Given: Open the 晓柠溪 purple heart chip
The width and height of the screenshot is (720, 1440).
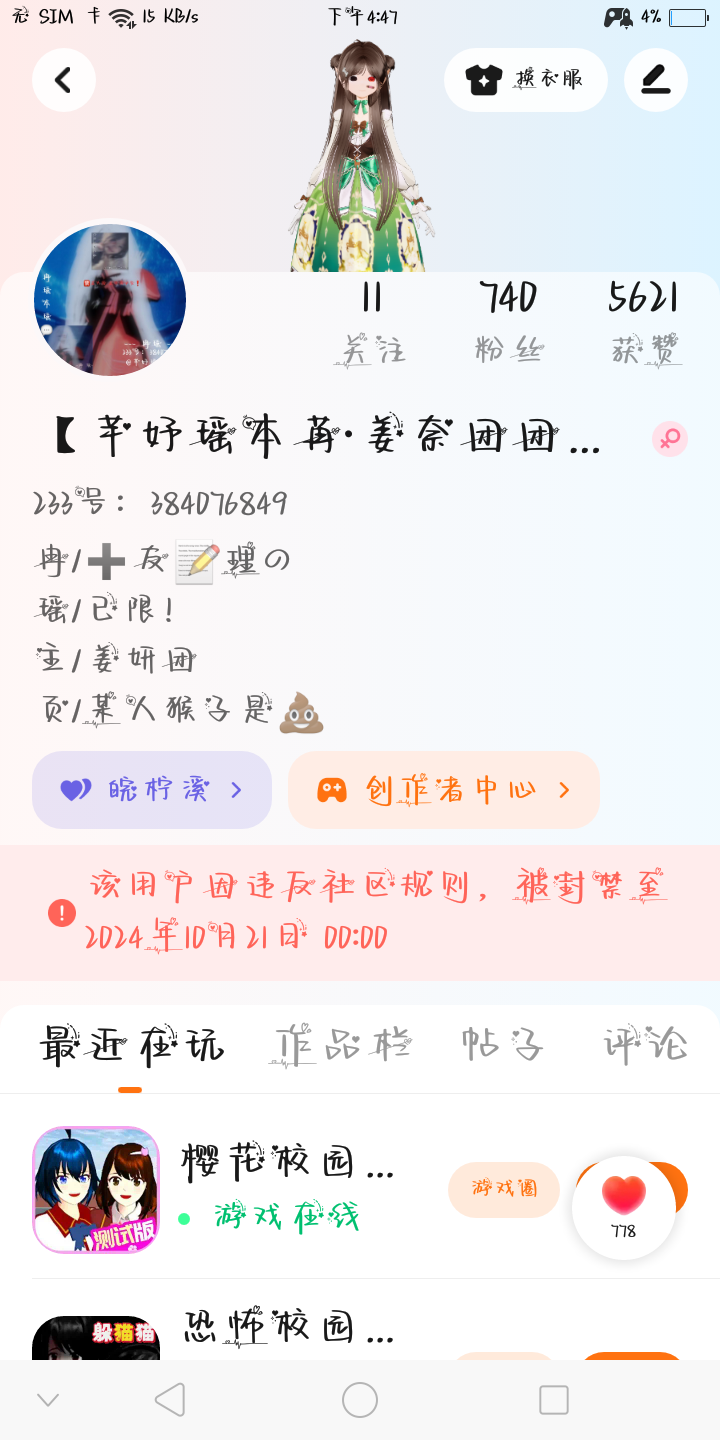Looking at the screenshot, I should [152, 790].
